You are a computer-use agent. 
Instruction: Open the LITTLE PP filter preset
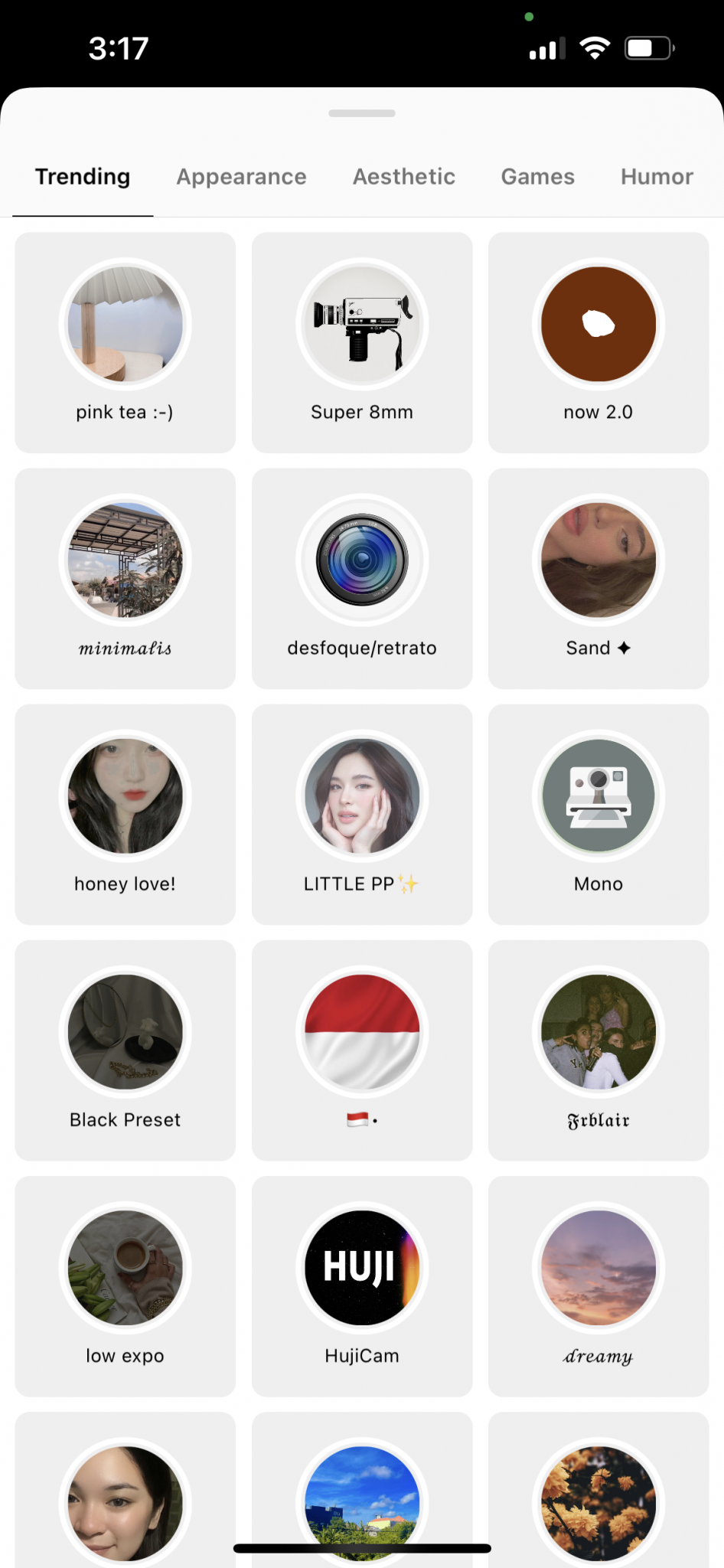361,795
